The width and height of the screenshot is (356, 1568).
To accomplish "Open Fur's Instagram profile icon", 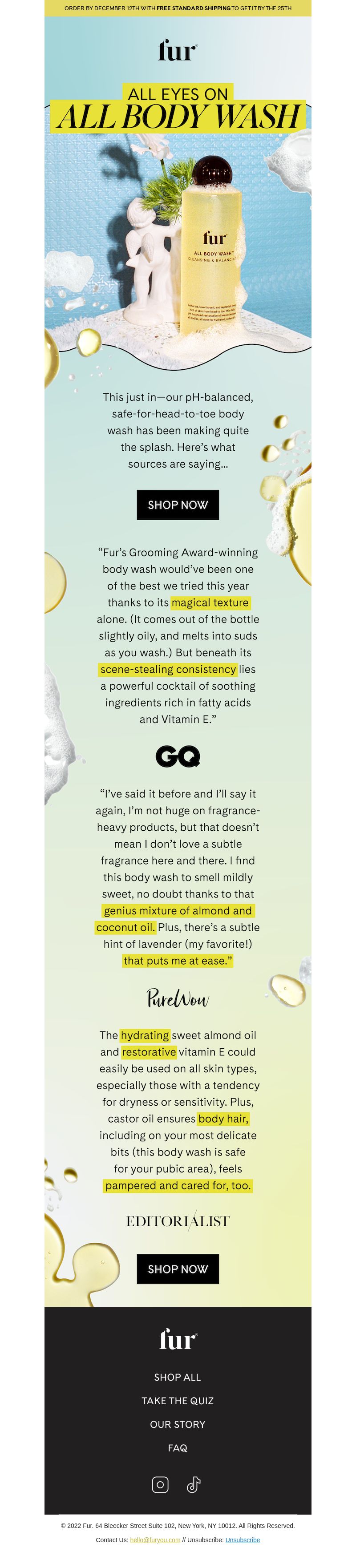I will coord(160,1485).
